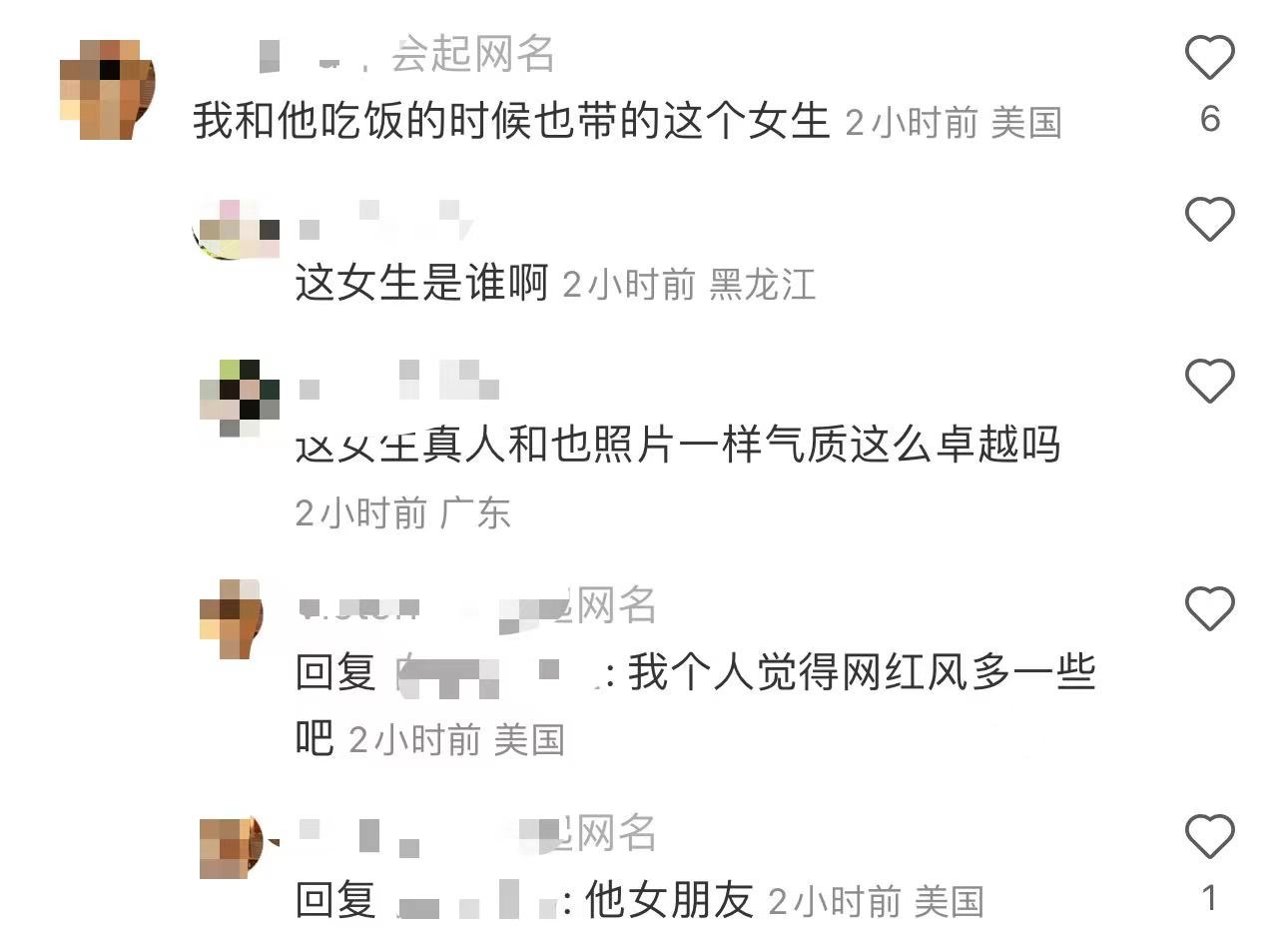Open avatar of the '我和他吃饭的时候' commenter
Image resolution: width=1288 pixels, height=939 pixels.
pyautogui.click(x=107, y=90)
